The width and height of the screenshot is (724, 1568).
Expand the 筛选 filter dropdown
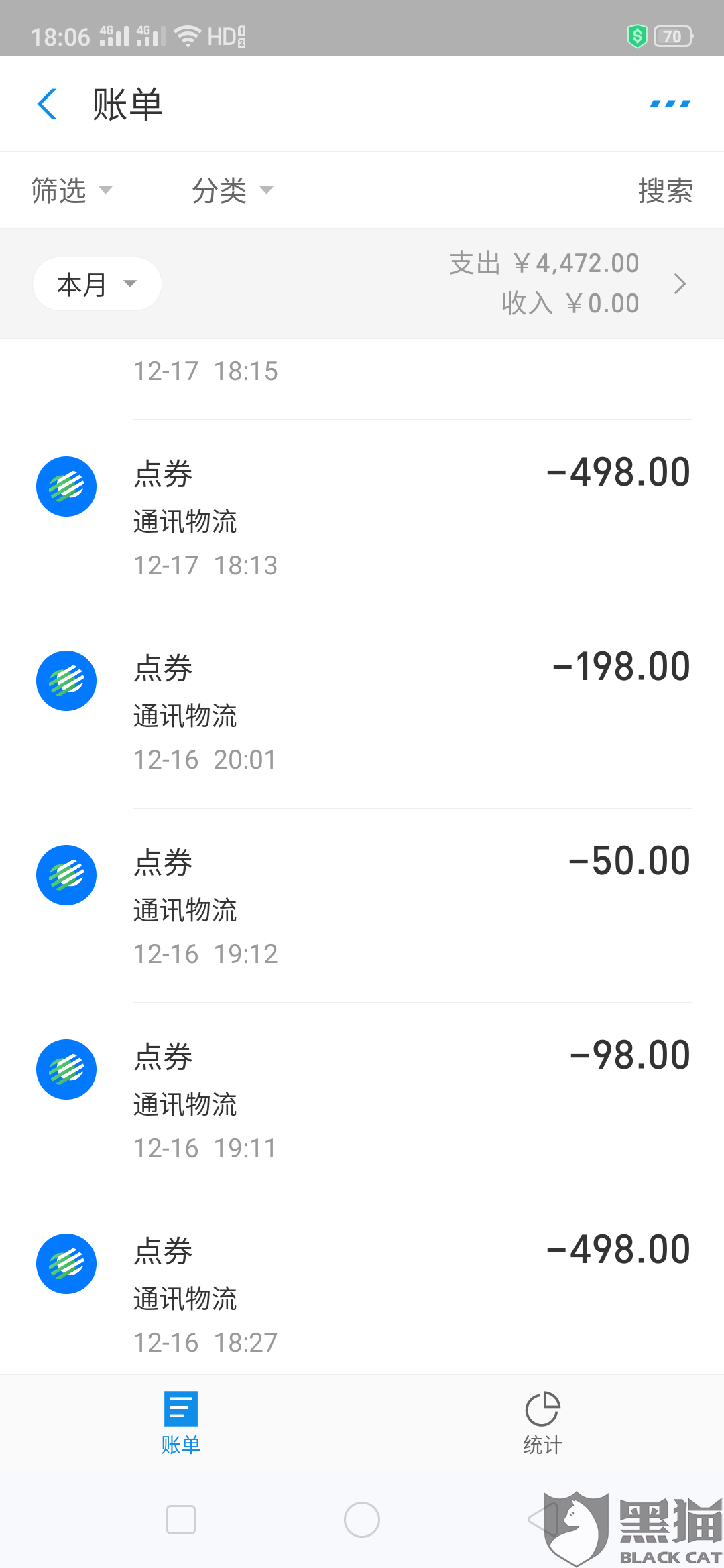72,190
